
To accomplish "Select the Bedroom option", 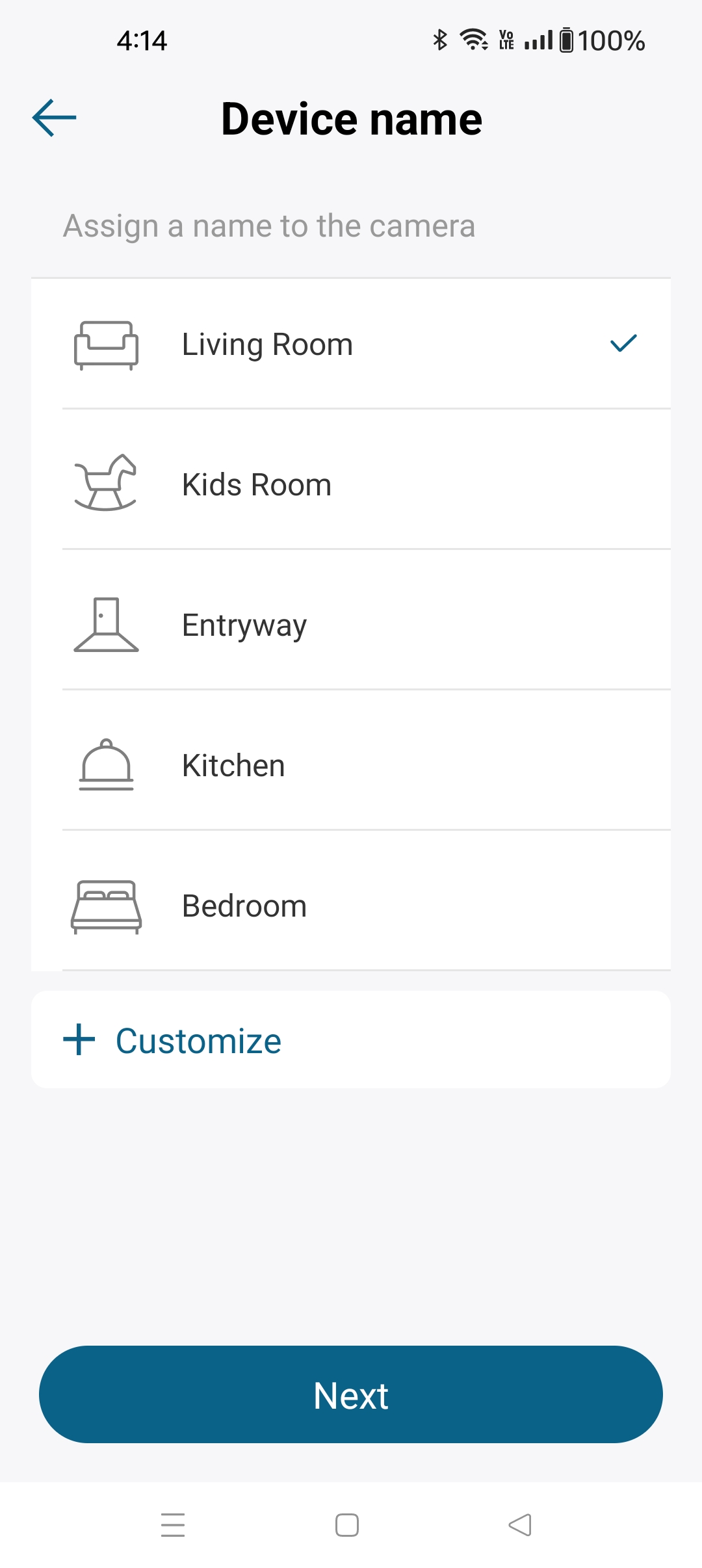I will click(351, 906).
